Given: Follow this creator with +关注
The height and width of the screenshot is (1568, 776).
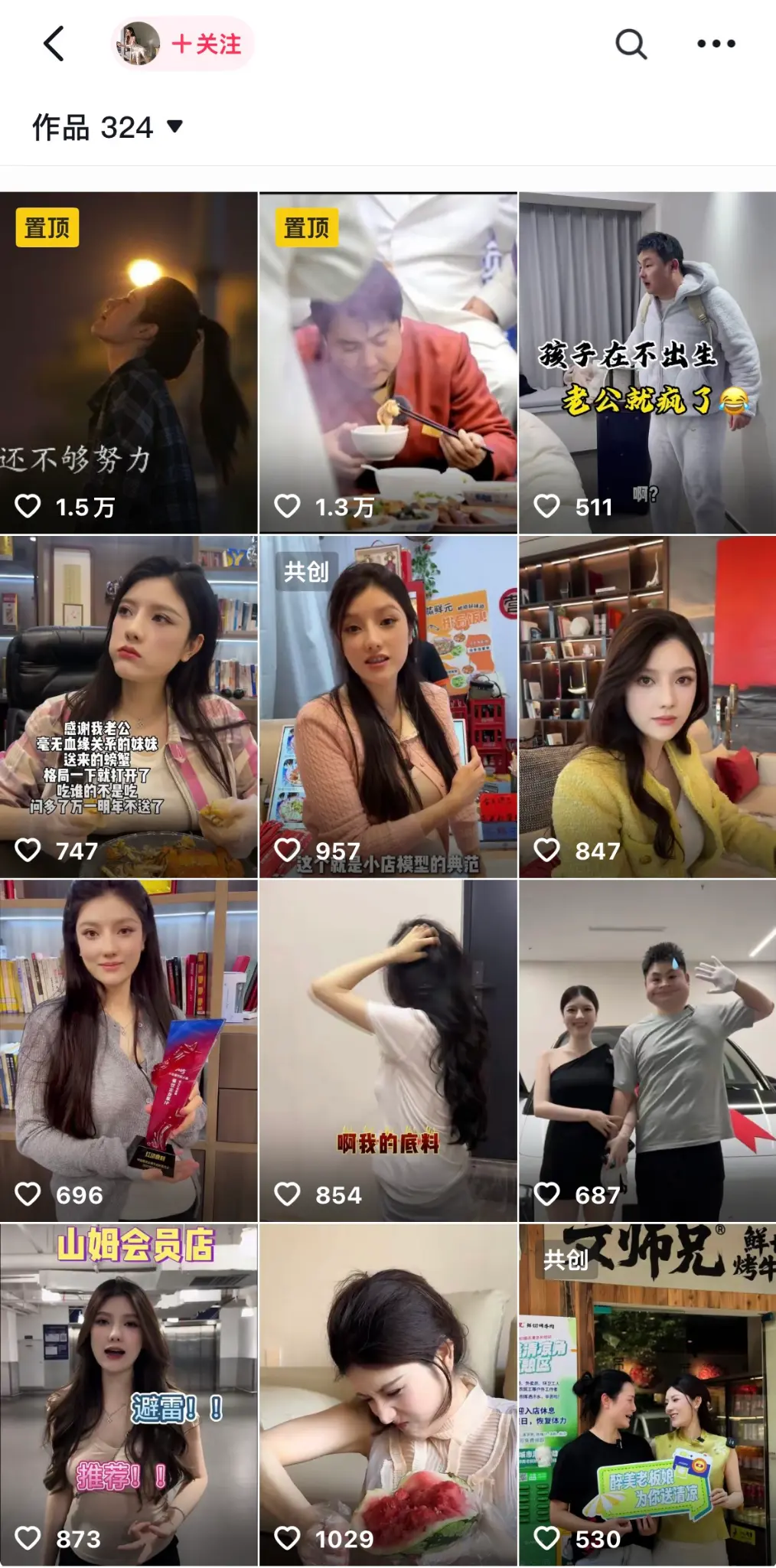Looking at the screenshot, I should point(205,44).
